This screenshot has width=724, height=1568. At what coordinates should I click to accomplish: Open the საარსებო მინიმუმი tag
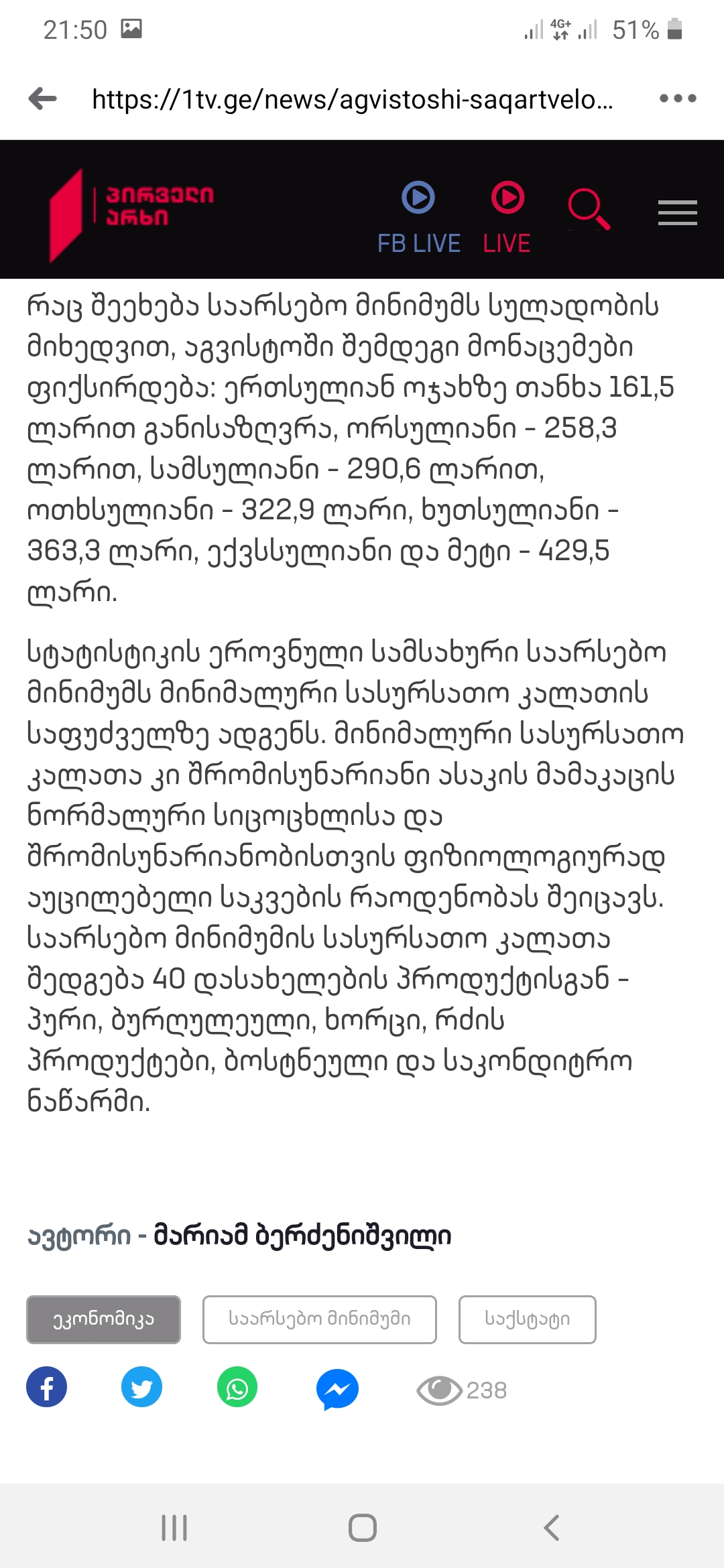[319, 1319]
